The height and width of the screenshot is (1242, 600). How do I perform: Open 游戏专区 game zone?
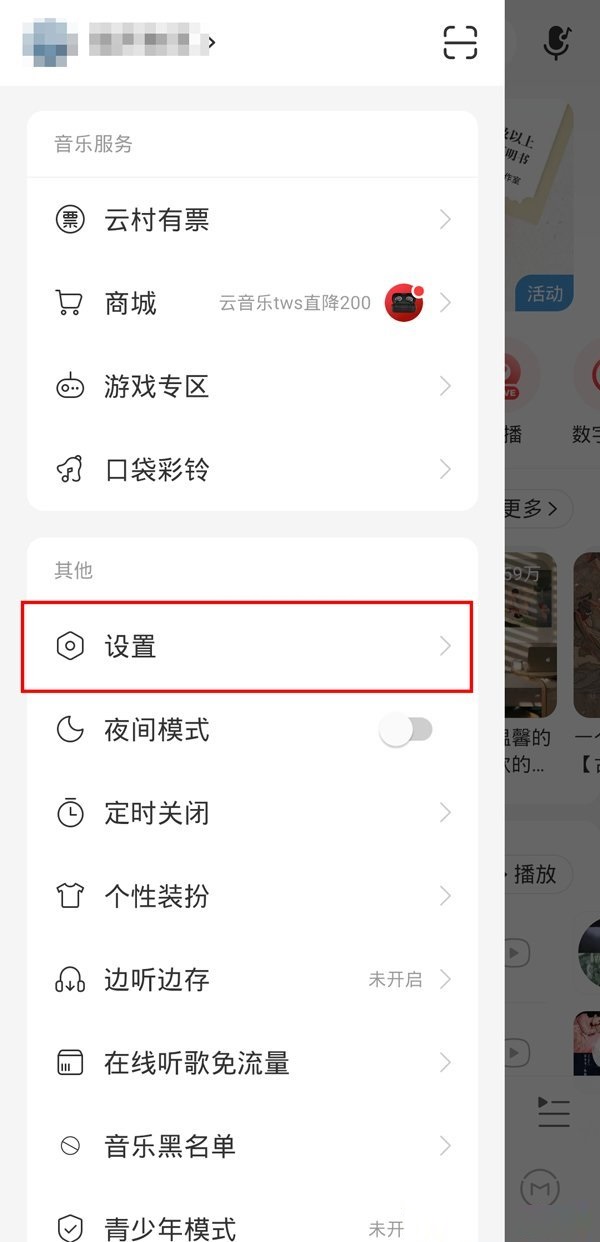click(x=252, y=386)
